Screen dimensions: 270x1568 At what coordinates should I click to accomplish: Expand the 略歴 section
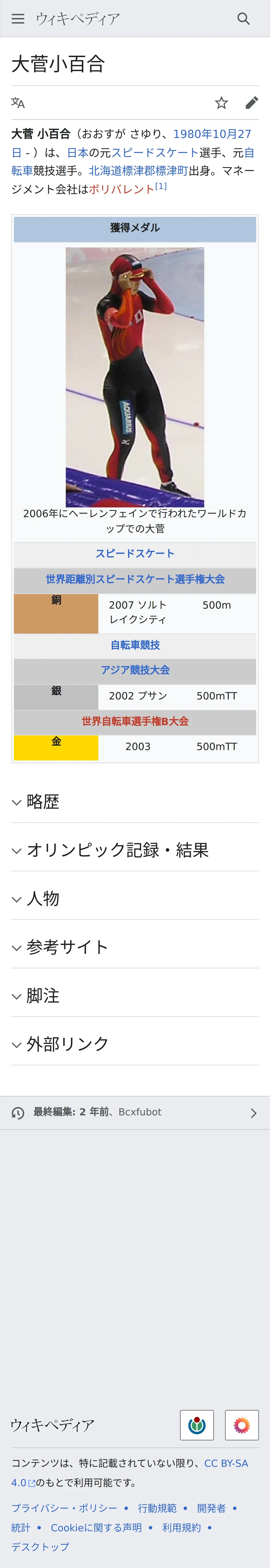coord(42,802)
